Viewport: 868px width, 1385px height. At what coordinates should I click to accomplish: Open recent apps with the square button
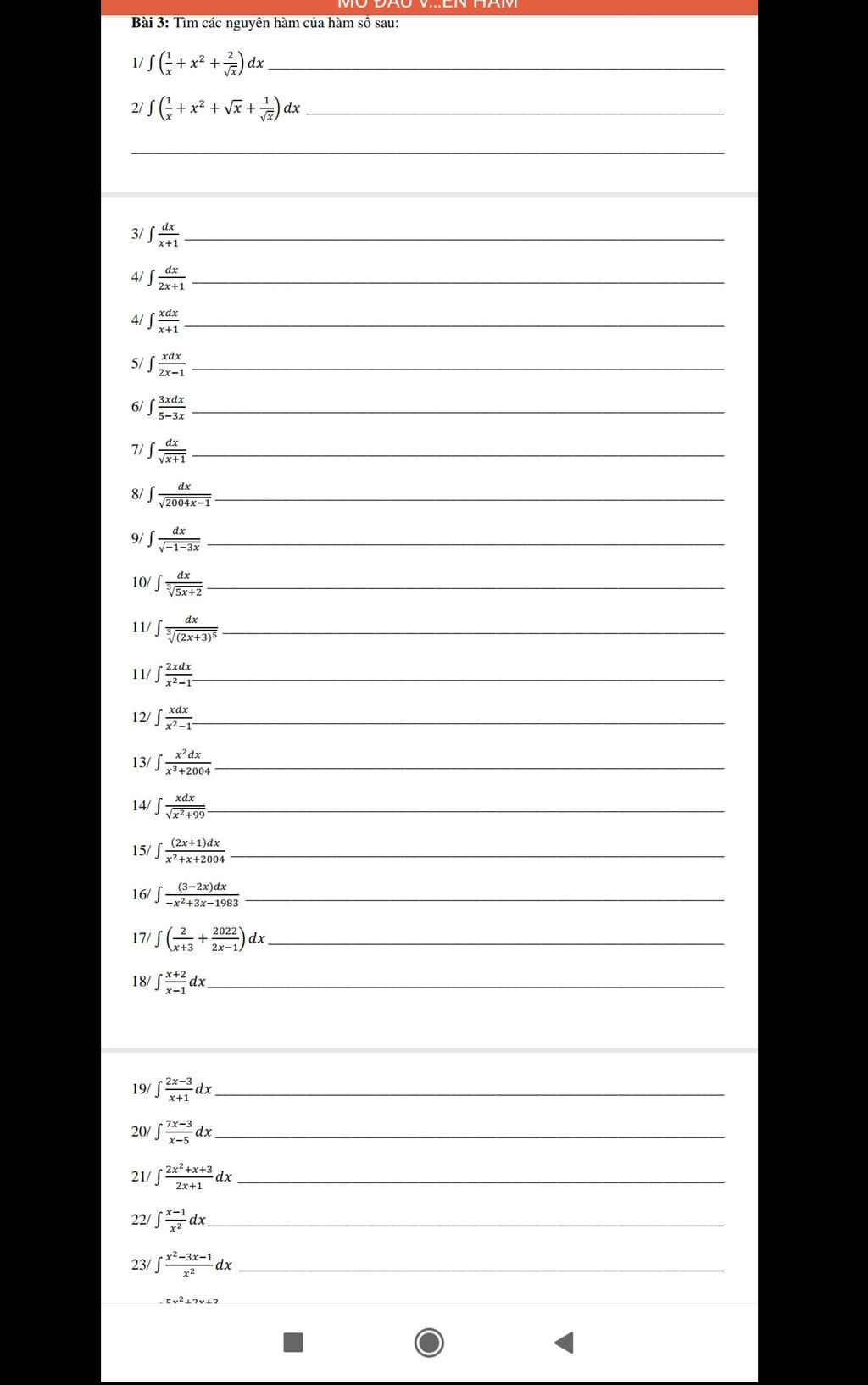[293, 1343]
